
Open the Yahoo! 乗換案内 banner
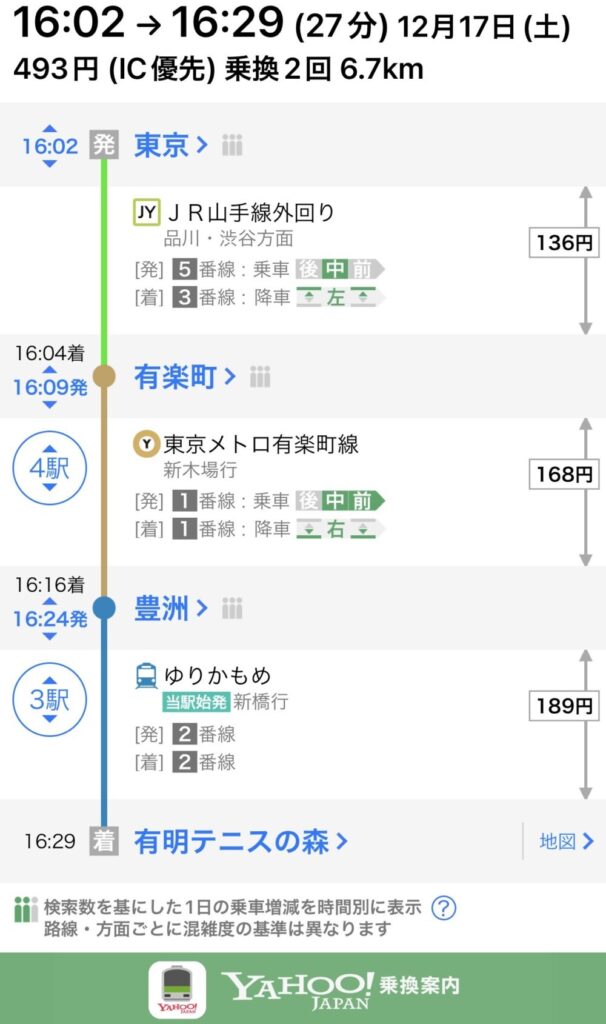click(303, 988)
